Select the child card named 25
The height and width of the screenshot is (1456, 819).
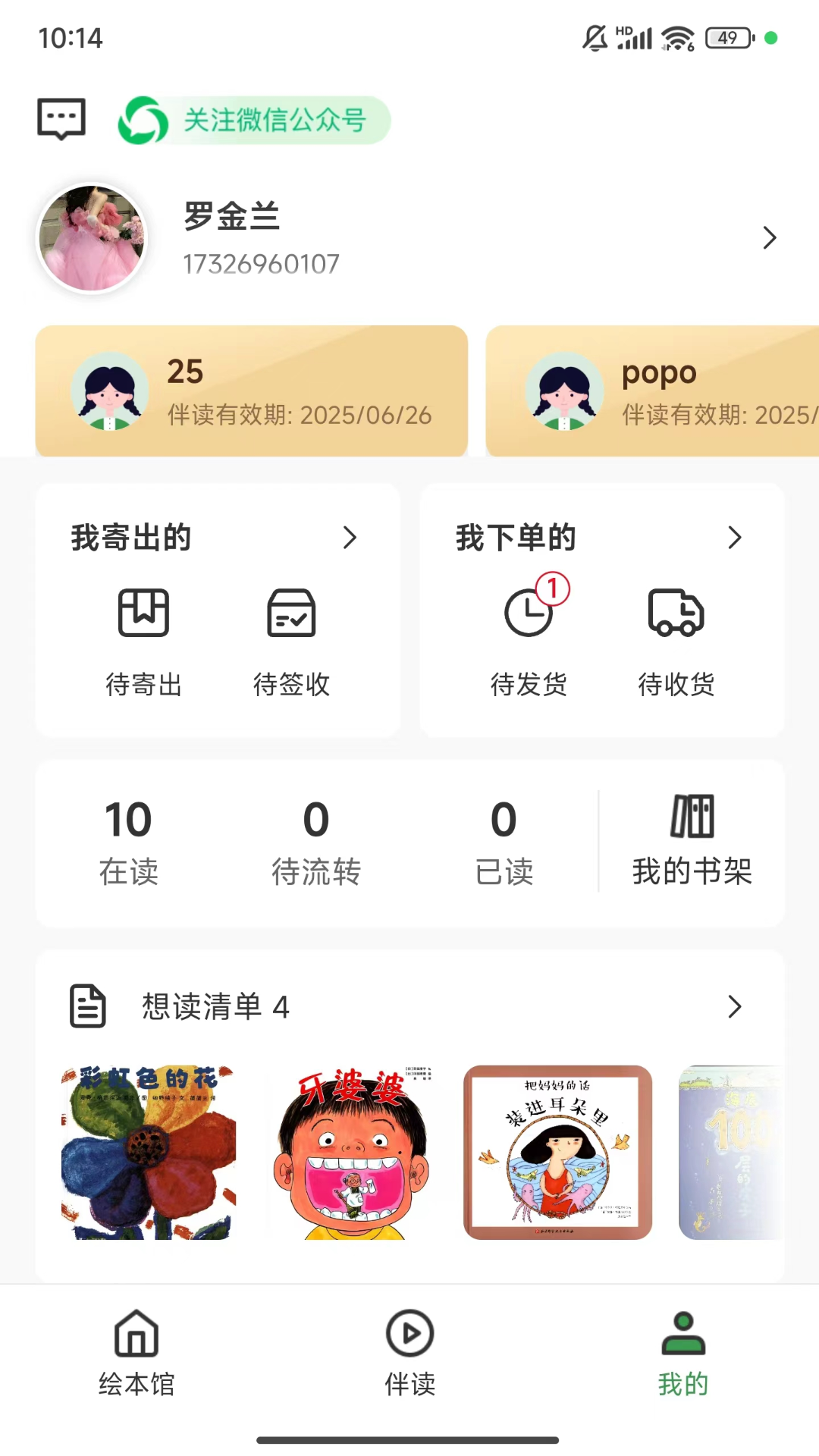pos(251,391)
